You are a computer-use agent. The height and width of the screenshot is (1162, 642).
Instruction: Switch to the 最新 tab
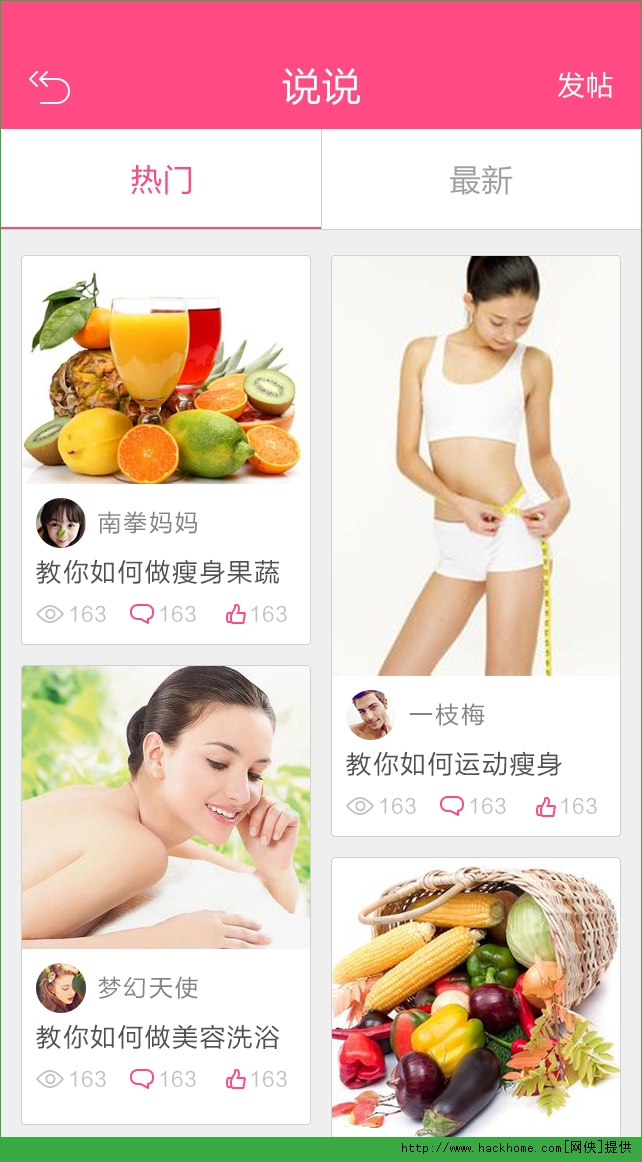click(x=481, y=181)
